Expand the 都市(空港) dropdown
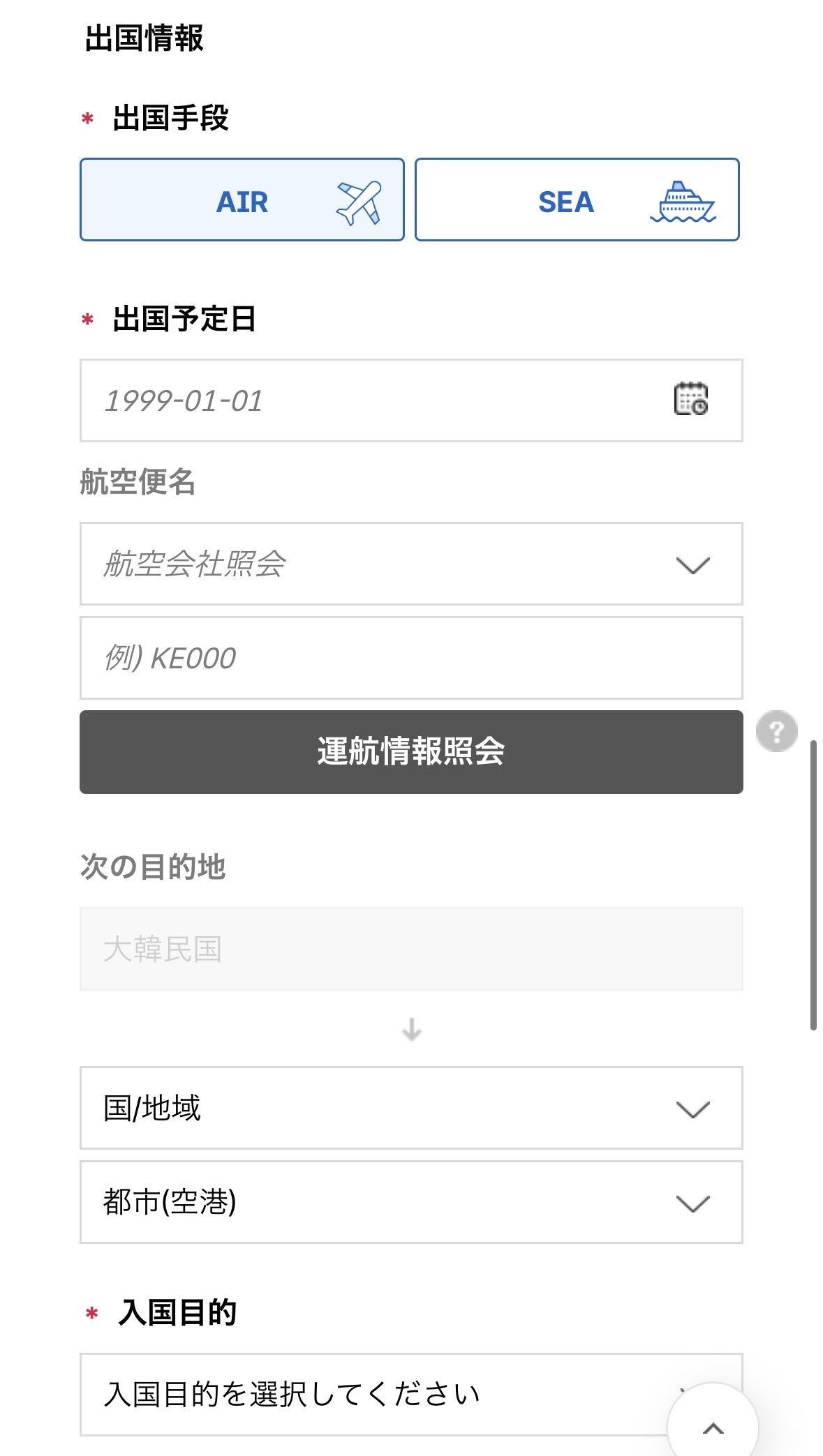The image size is (823, 1456). pos(410,1202)
